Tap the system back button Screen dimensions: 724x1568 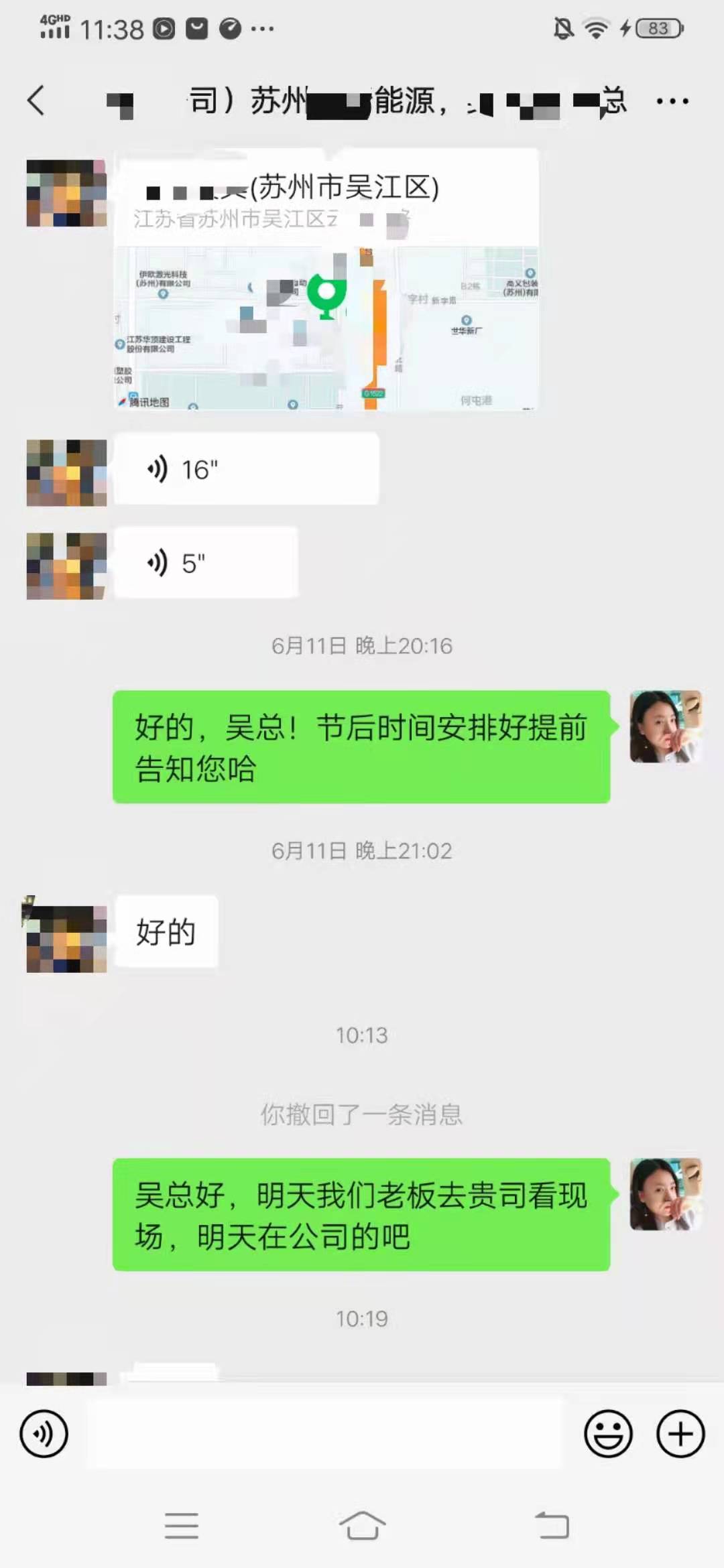pos(552,1526)
